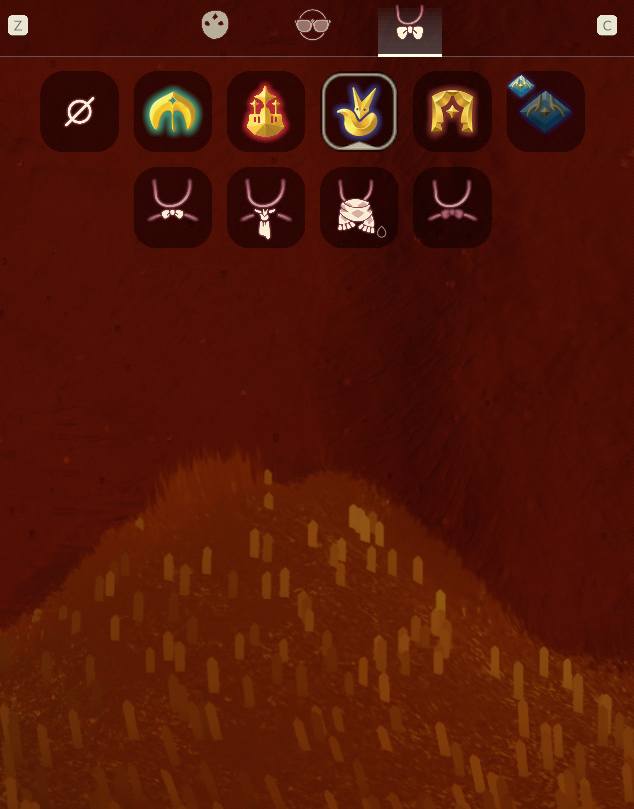This screenshot has width=634, height=809.
Task: Select the yellow fox pendant
Action: click(359, 111)
